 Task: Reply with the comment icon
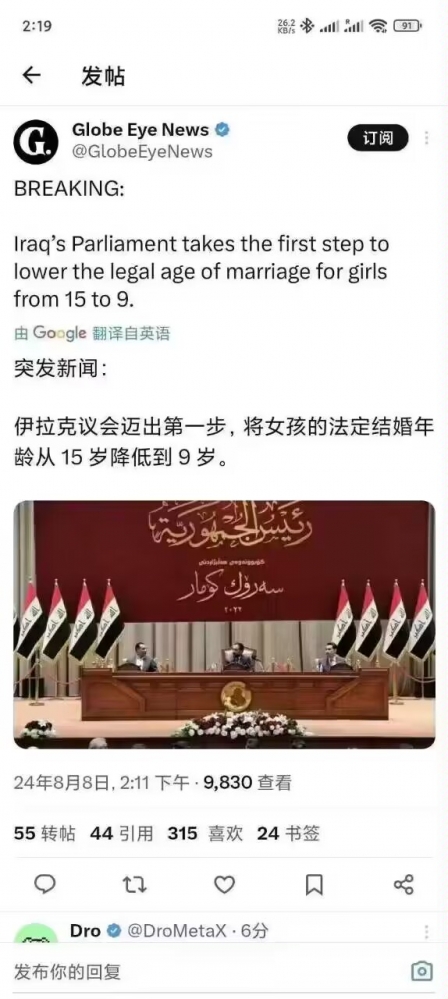45,884
